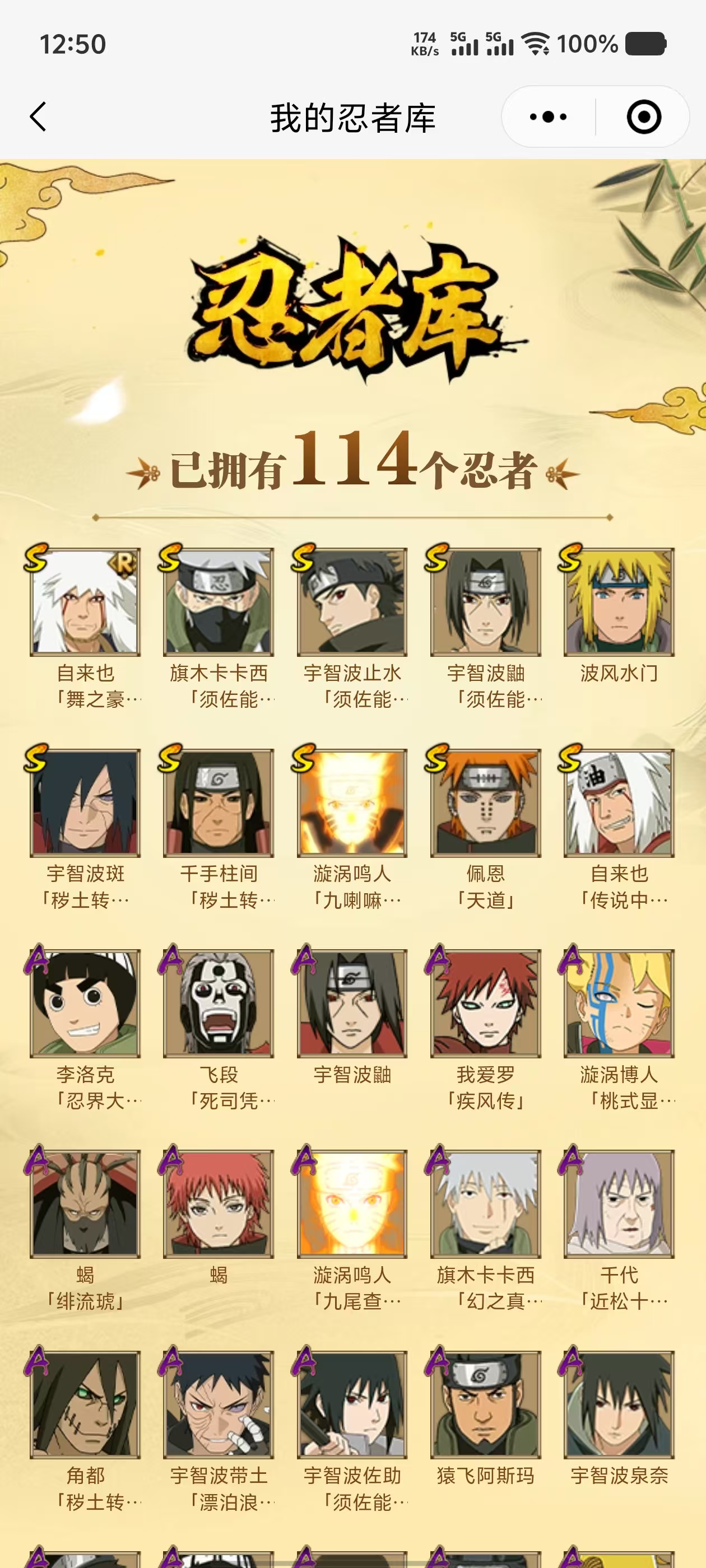Open 千代 ninja card
Image resolution: width=706 pixels, height=1568 pixels.
[x=618, y=1204]
